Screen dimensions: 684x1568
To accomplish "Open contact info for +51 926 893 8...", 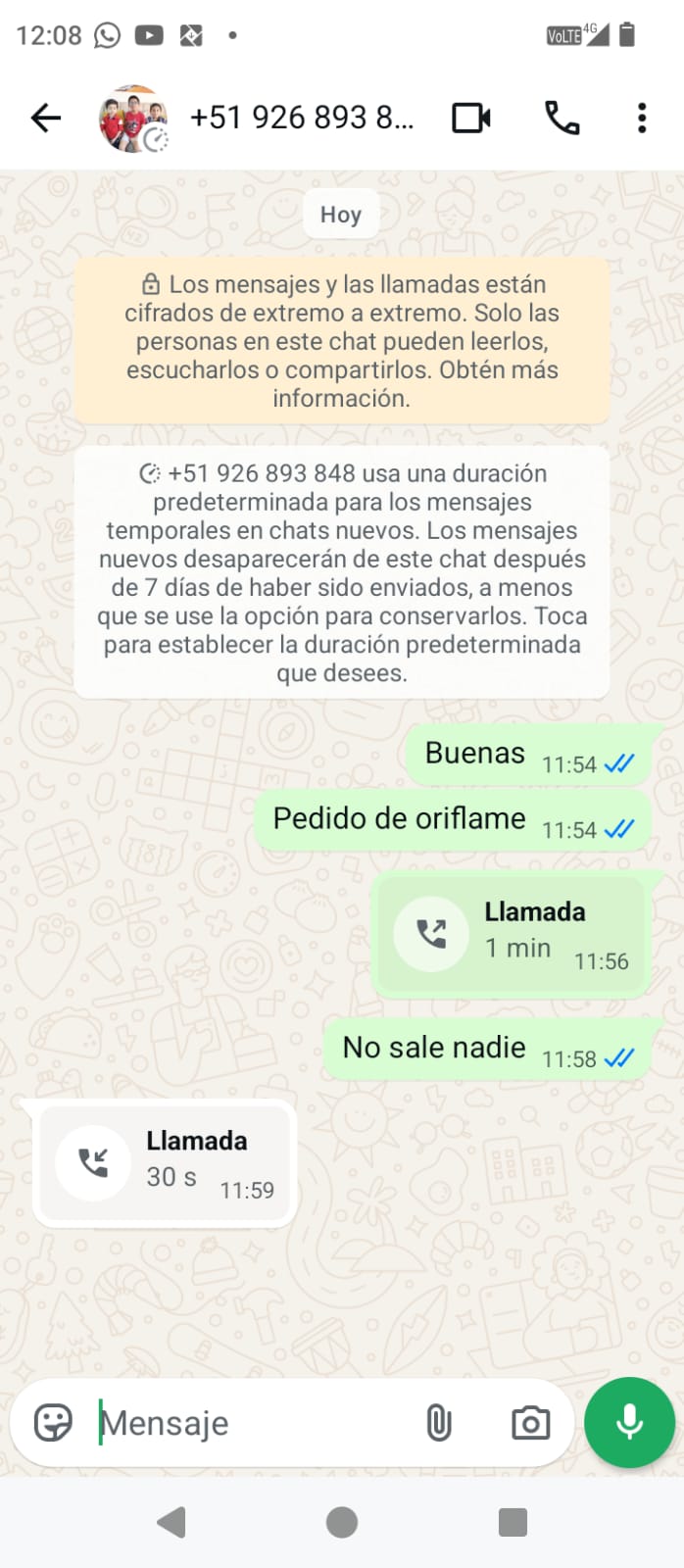I will pos(302,119).
